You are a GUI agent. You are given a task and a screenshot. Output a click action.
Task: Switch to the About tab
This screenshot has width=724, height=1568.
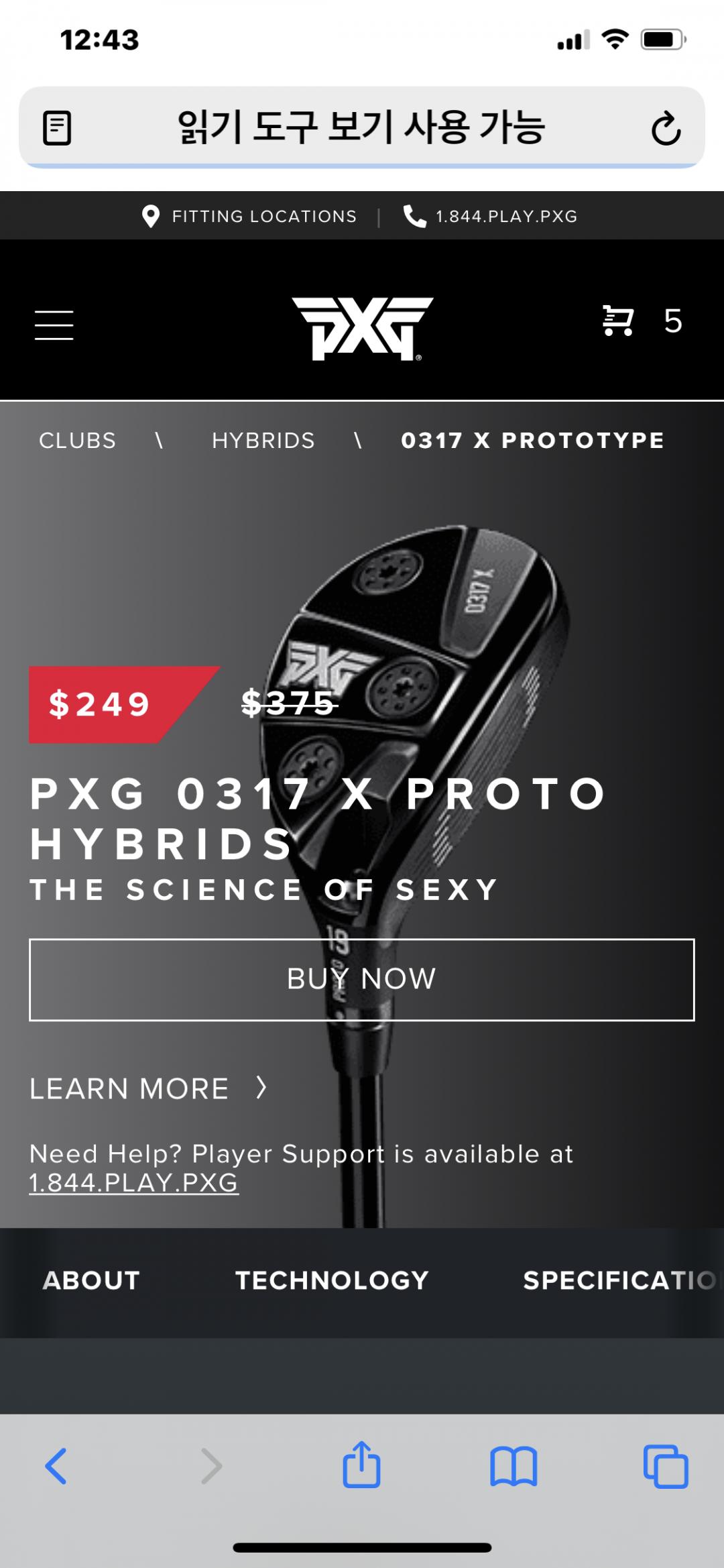(x=92, y=1280)
